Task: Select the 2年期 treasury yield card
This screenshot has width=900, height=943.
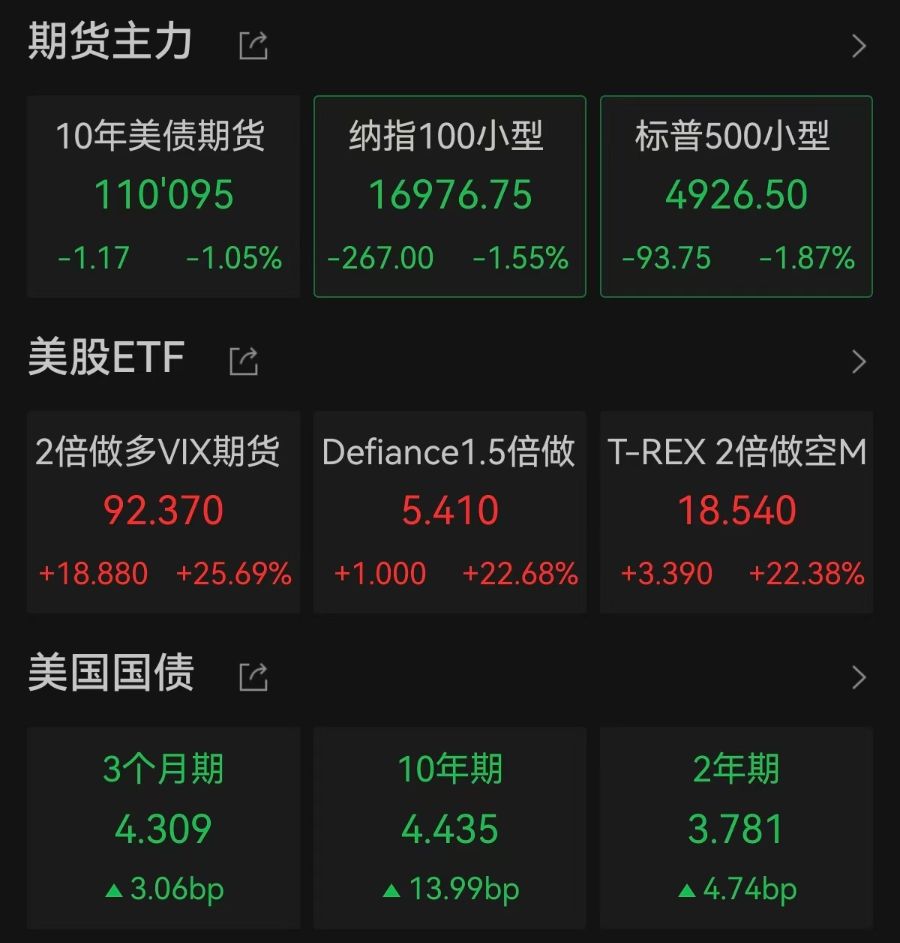Action: pos(736,827)
